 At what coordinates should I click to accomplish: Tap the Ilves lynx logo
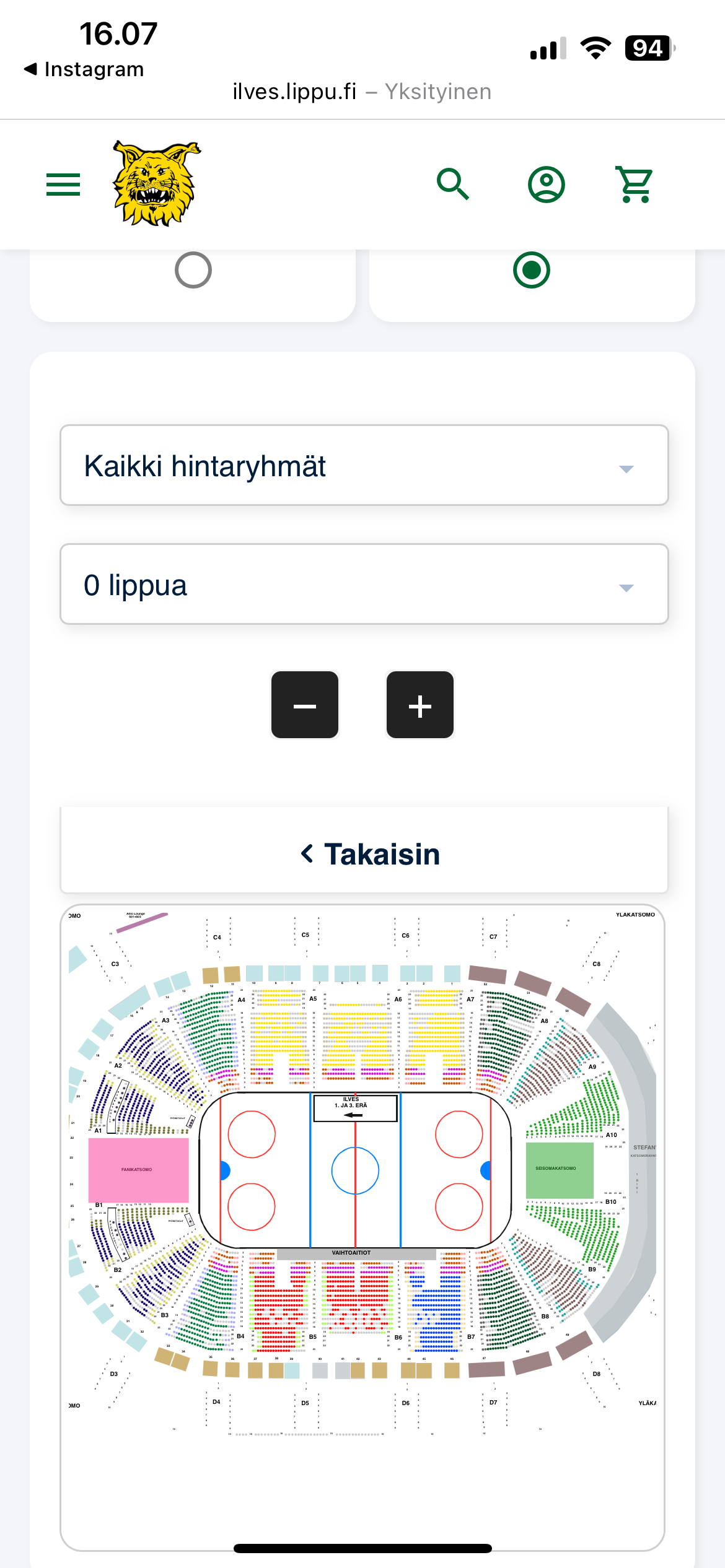click(156, 184)
